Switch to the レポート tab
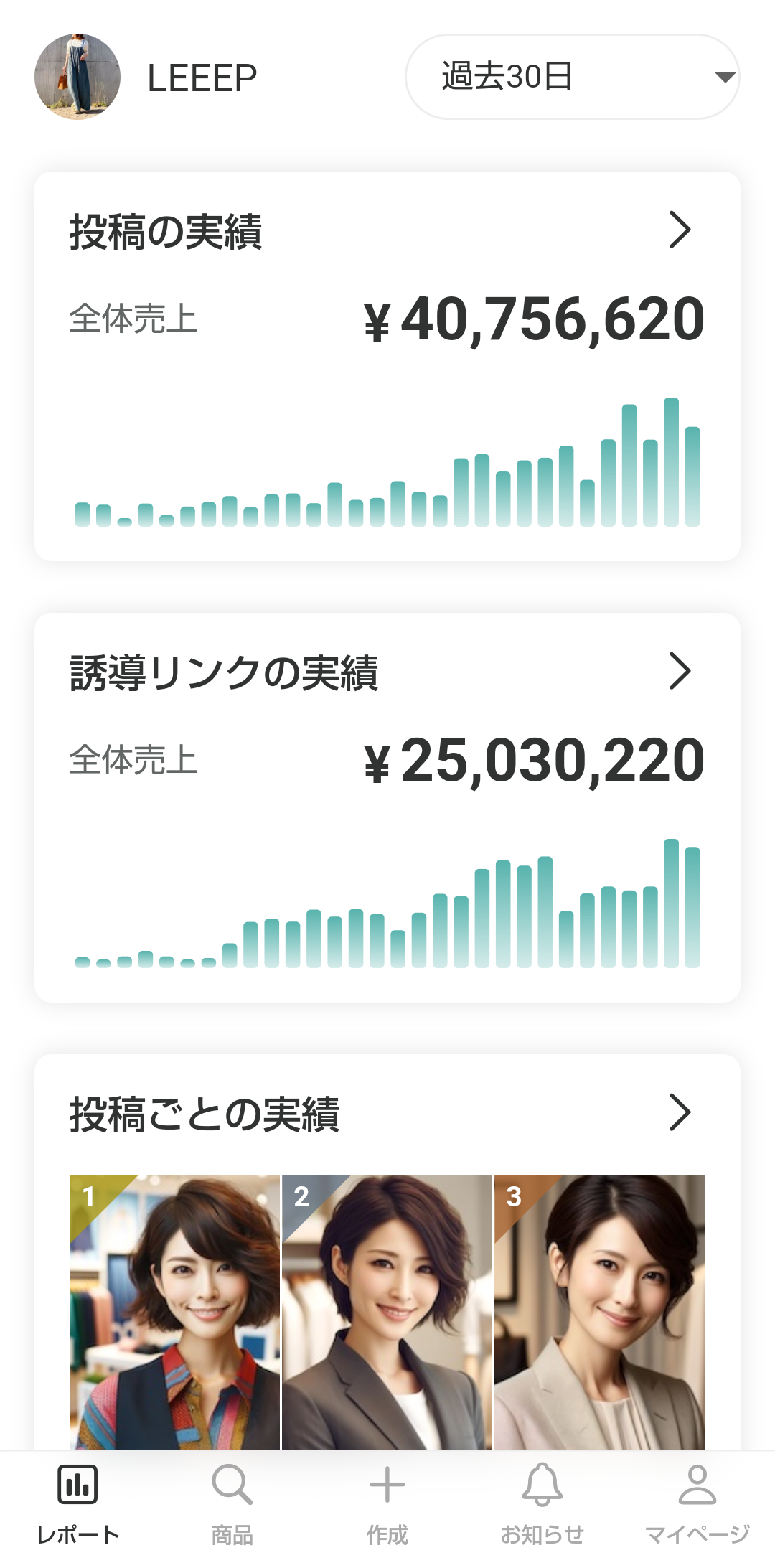Image resolution: width=775 pixels, height=1568 pixels. [77, 1504]
